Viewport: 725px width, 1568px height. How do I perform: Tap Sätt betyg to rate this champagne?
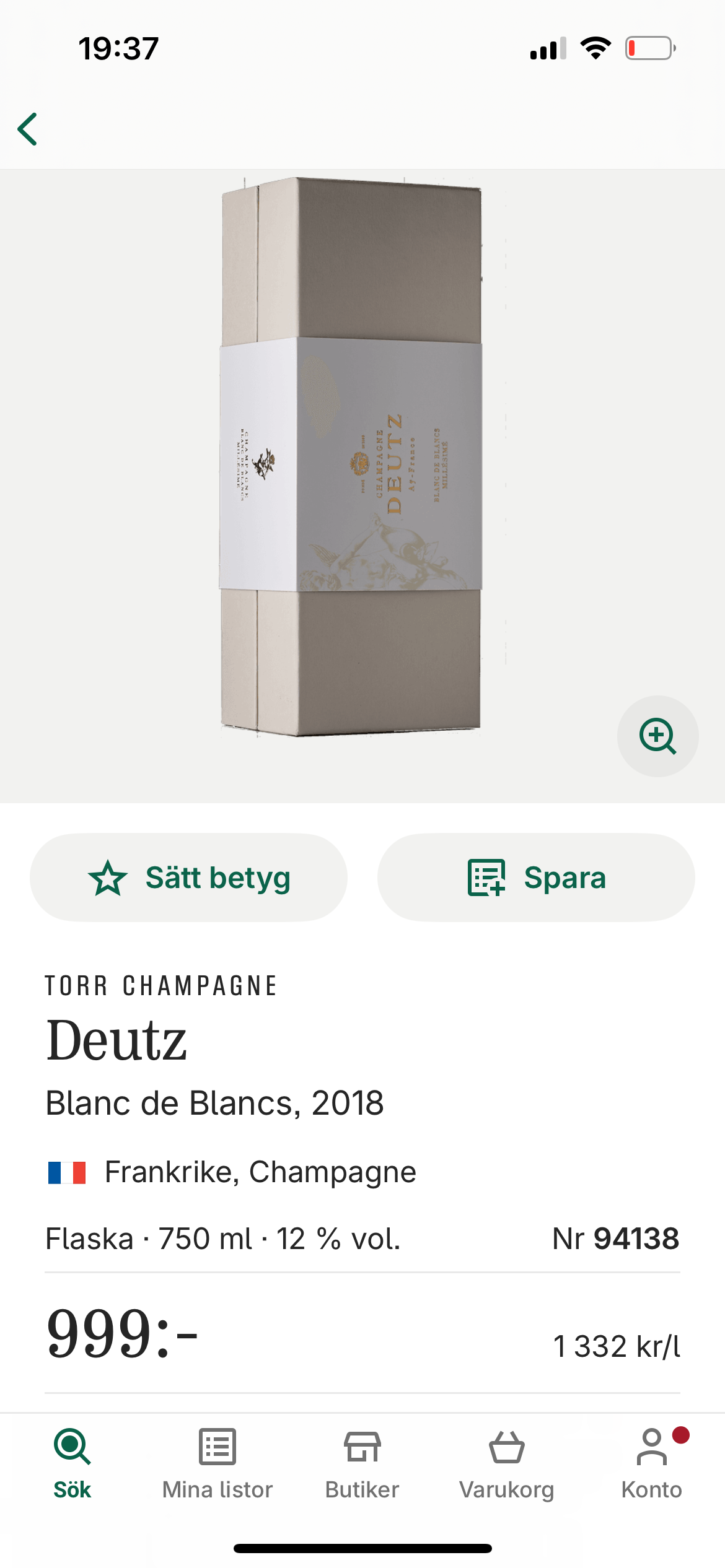[x=188, y=878]
